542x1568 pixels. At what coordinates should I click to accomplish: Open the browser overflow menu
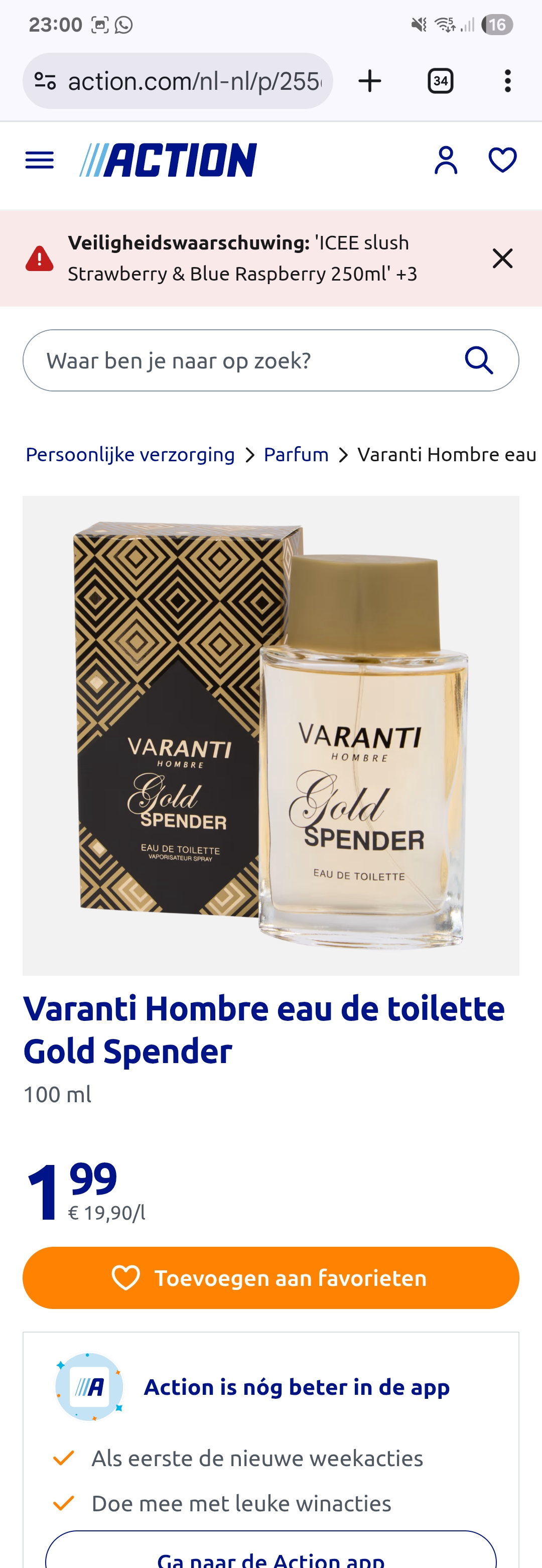coord(507,81)
